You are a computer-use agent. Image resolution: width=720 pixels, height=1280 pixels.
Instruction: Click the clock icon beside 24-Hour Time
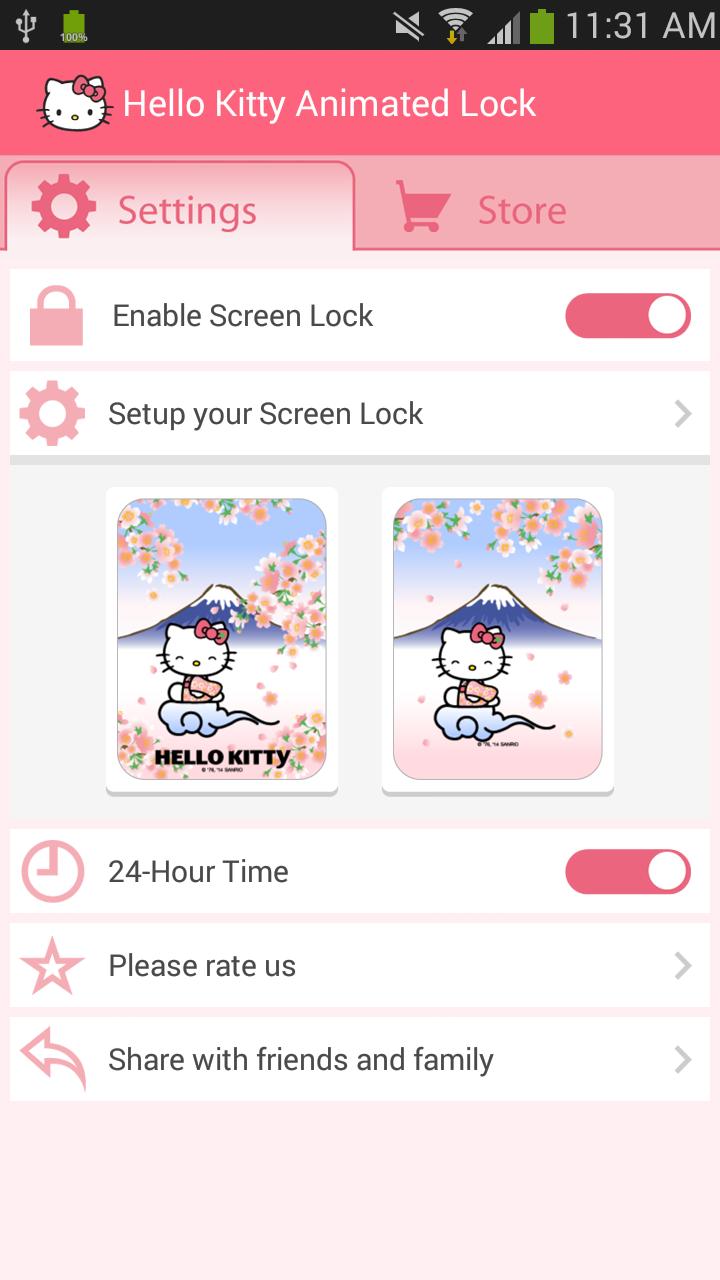52,871
